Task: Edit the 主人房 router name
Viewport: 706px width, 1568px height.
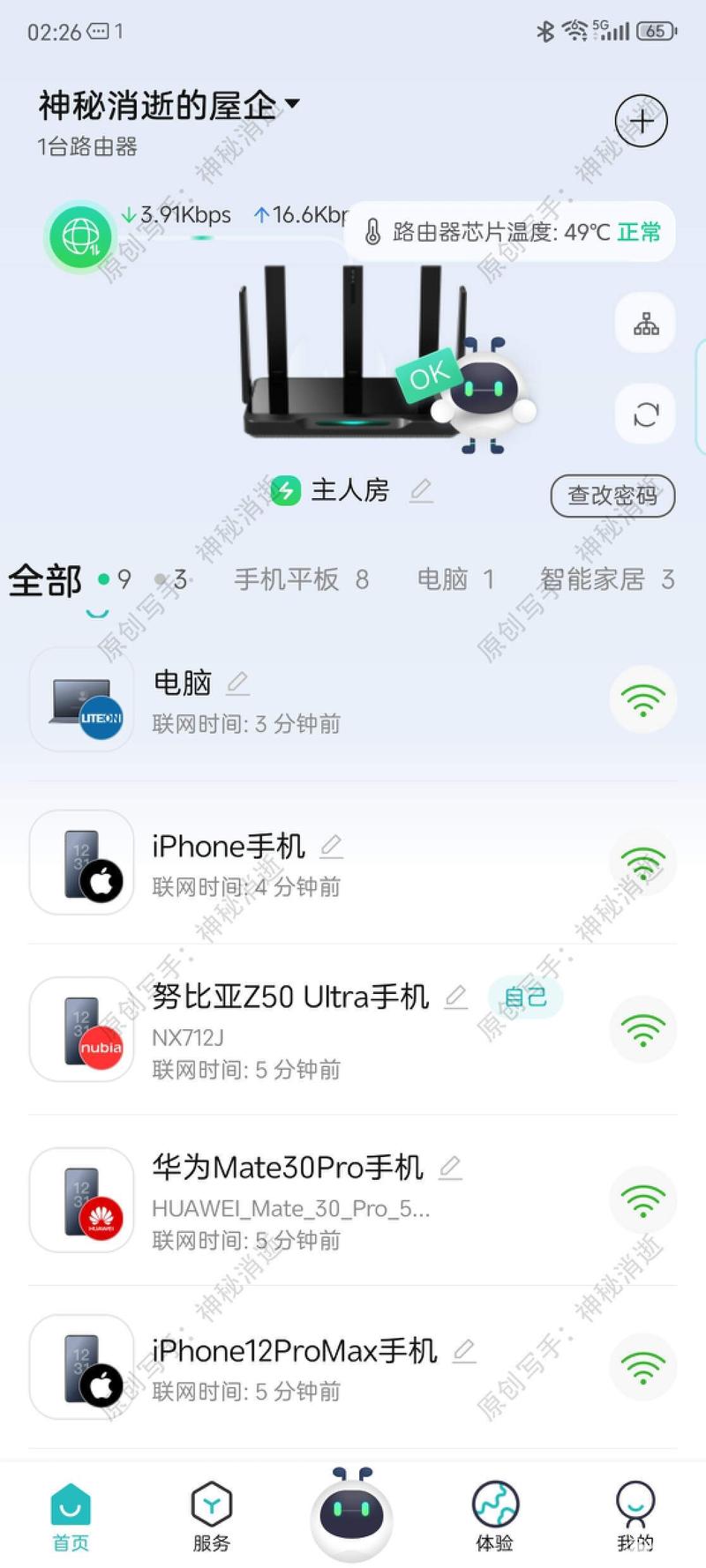Action: [422, 489]
